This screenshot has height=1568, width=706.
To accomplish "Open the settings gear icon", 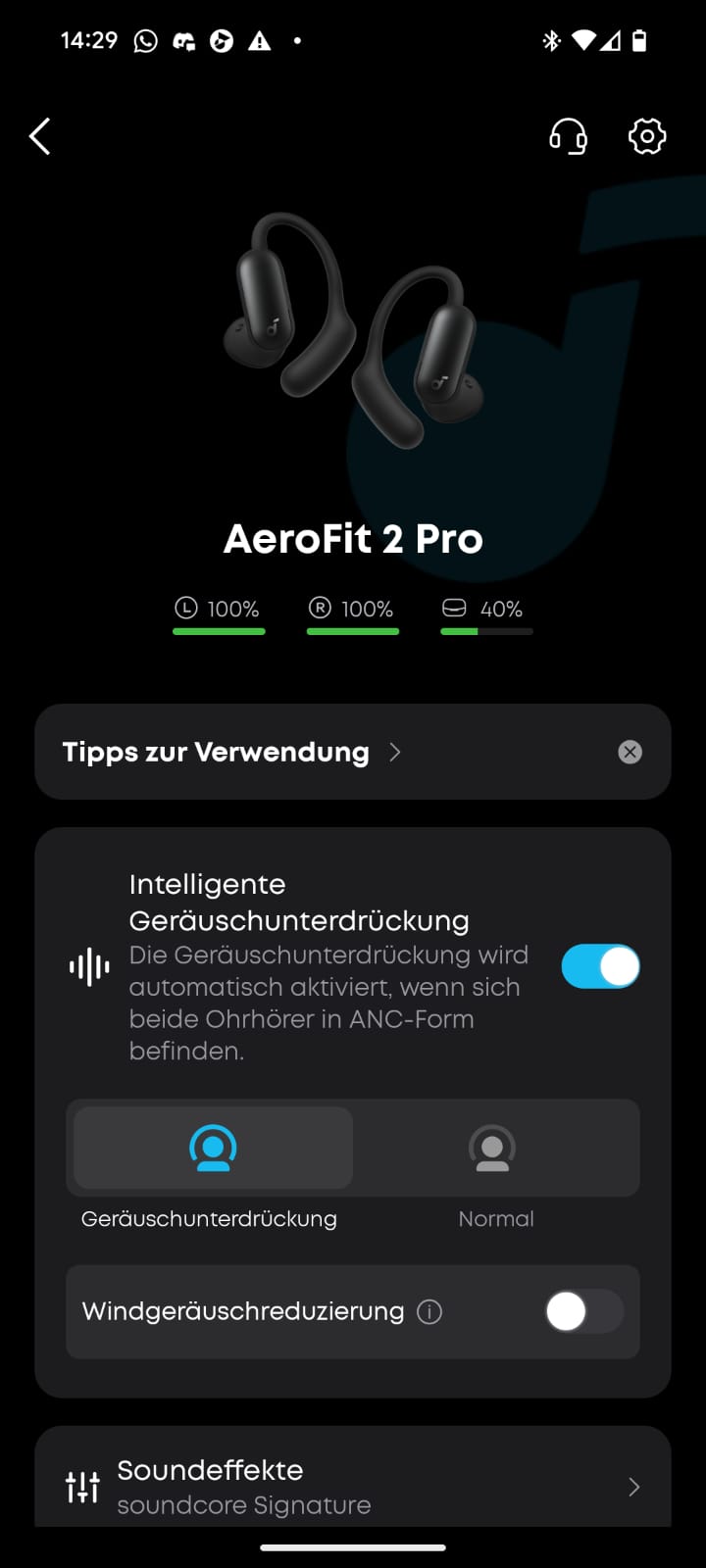I will pyautogui.click(x=647, y=136).
